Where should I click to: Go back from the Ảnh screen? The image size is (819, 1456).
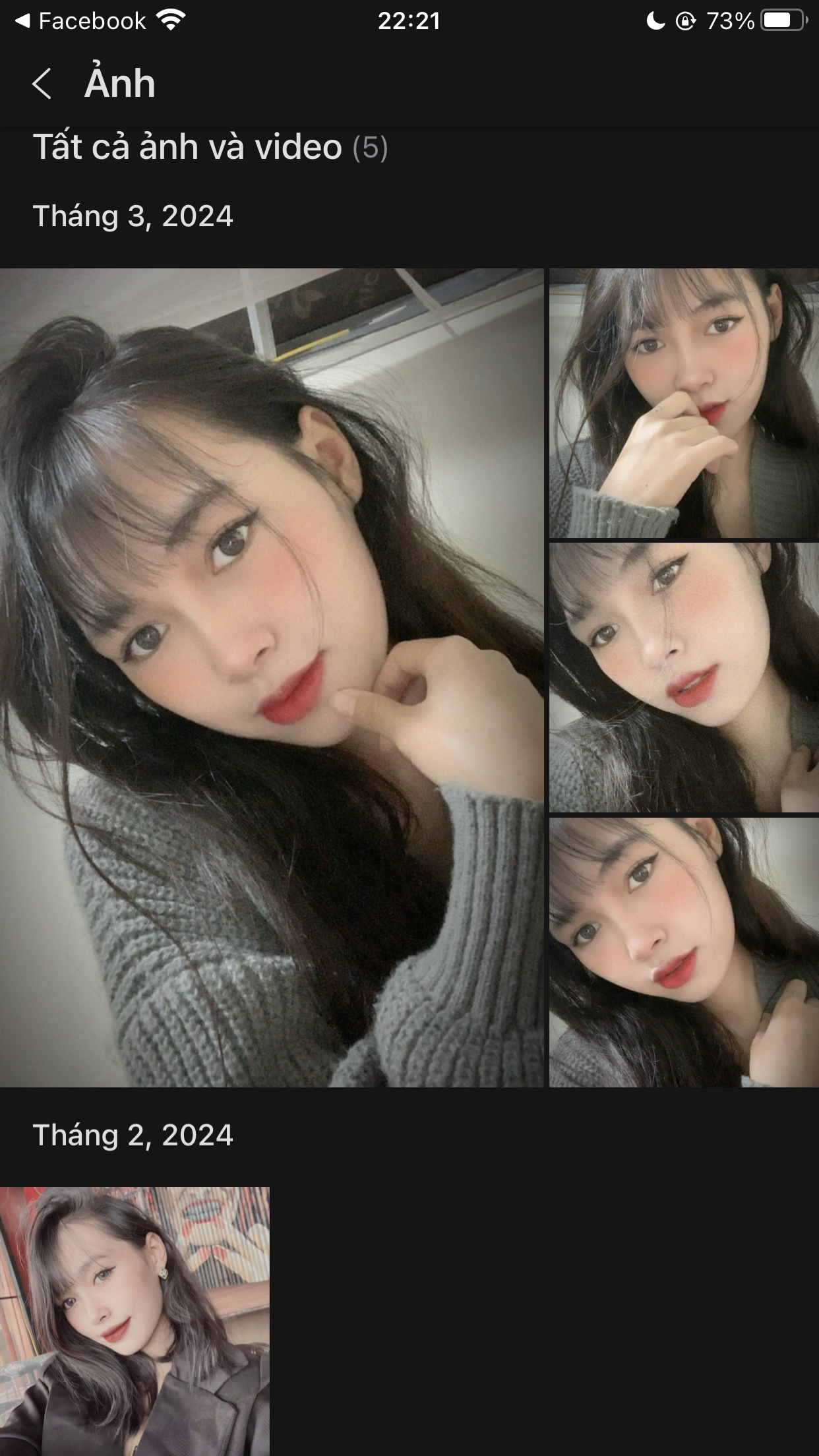[42, 84]
